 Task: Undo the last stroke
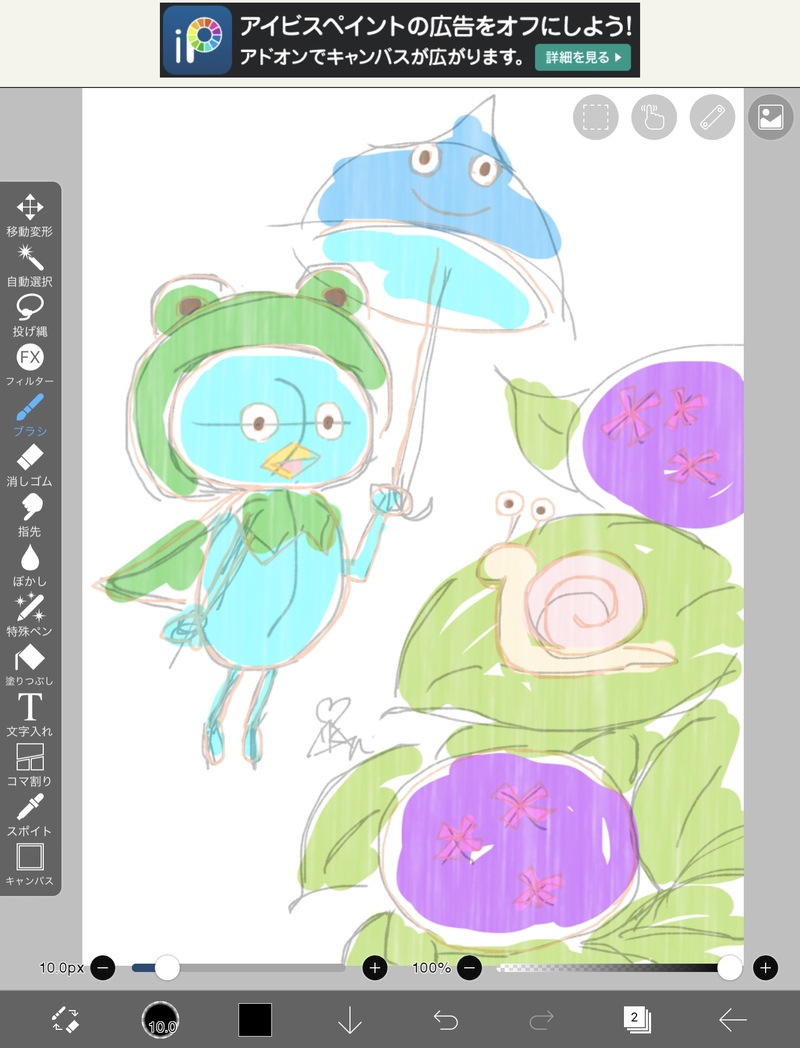pyautogui.click(x=446, y=1020)
